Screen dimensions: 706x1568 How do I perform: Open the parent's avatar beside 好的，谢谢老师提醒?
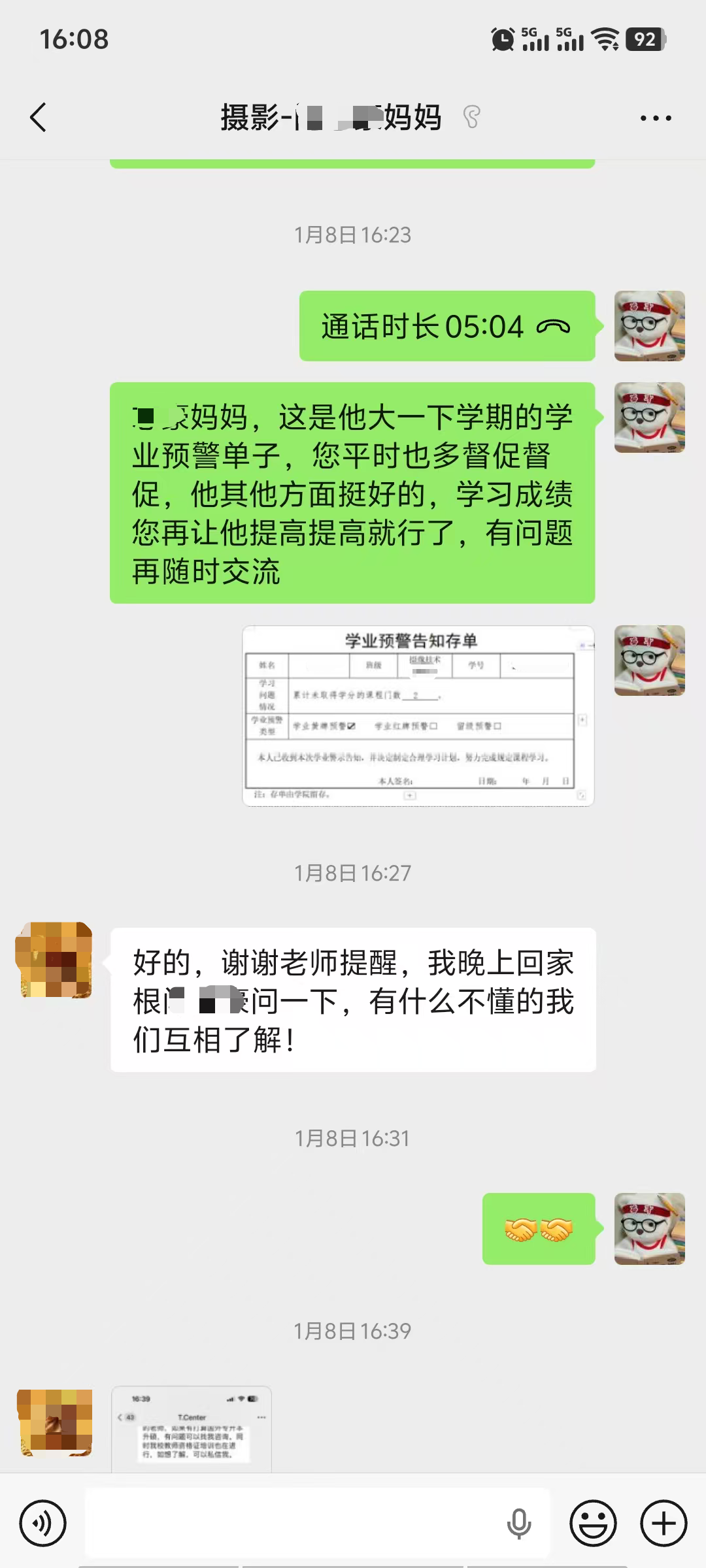tap(54, 960)
